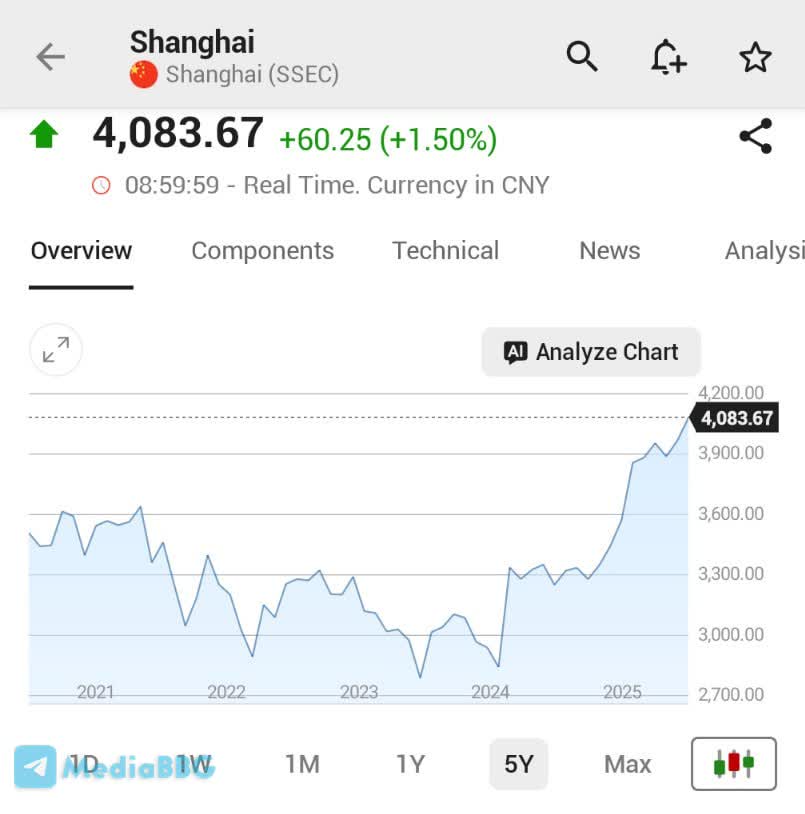Switch to the Components tab
The image size is (805, 814).
pos(262,251)
